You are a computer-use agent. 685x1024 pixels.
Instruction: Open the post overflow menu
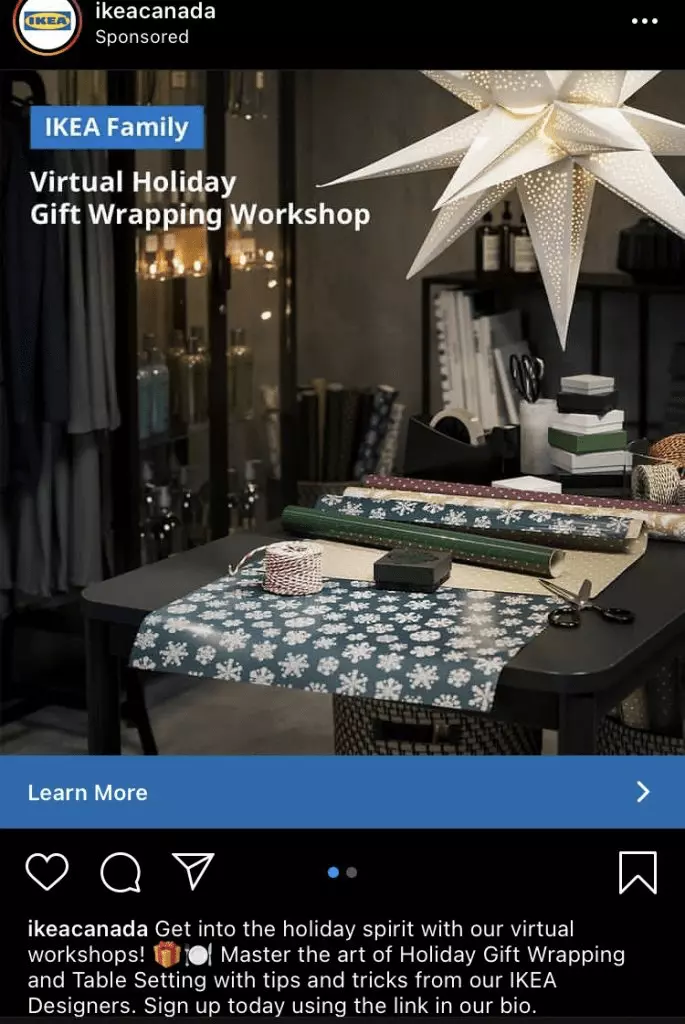(644, 21)
